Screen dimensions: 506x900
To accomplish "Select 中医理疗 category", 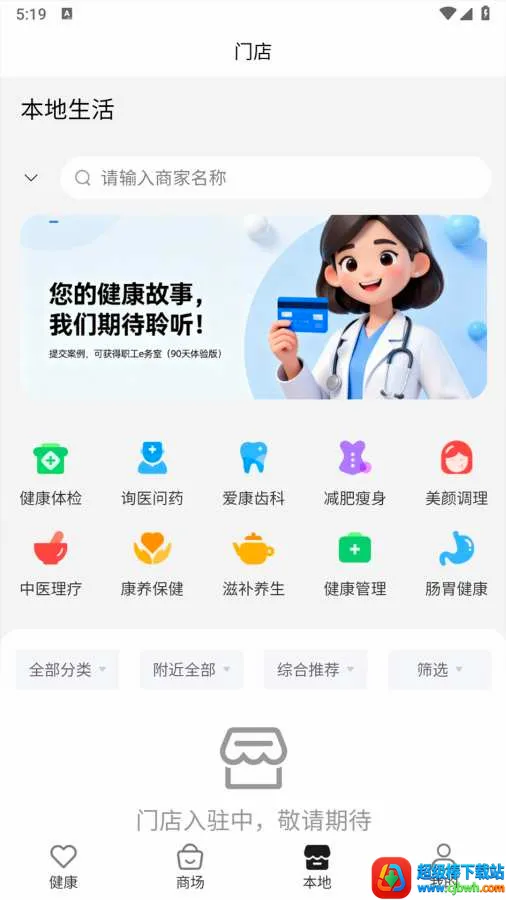I will click(x=50, y=564).
